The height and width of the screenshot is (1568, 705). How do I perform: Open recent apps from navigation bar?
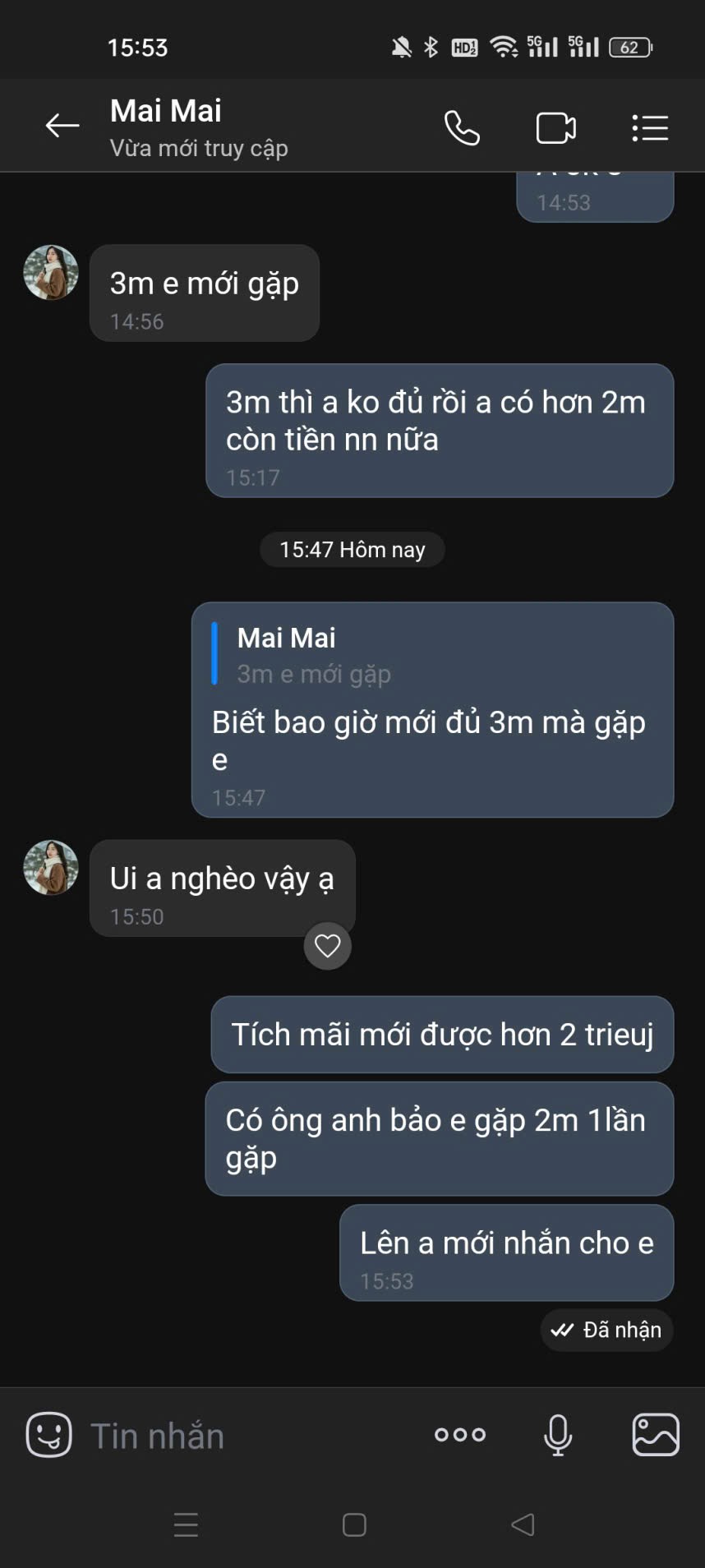(x=187, y=1525)
